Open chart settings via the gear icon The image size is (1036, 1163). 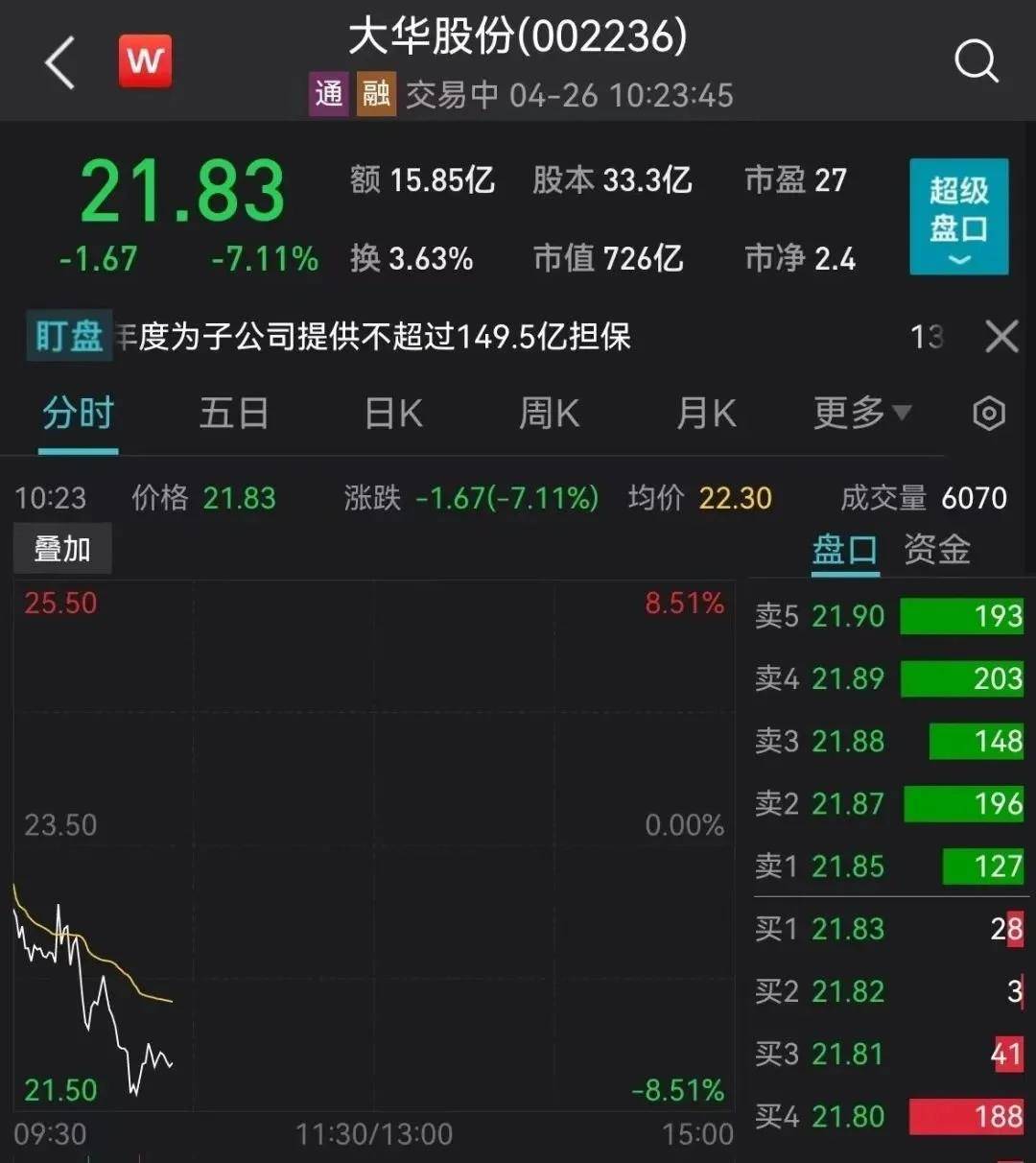tap(987, 413)
